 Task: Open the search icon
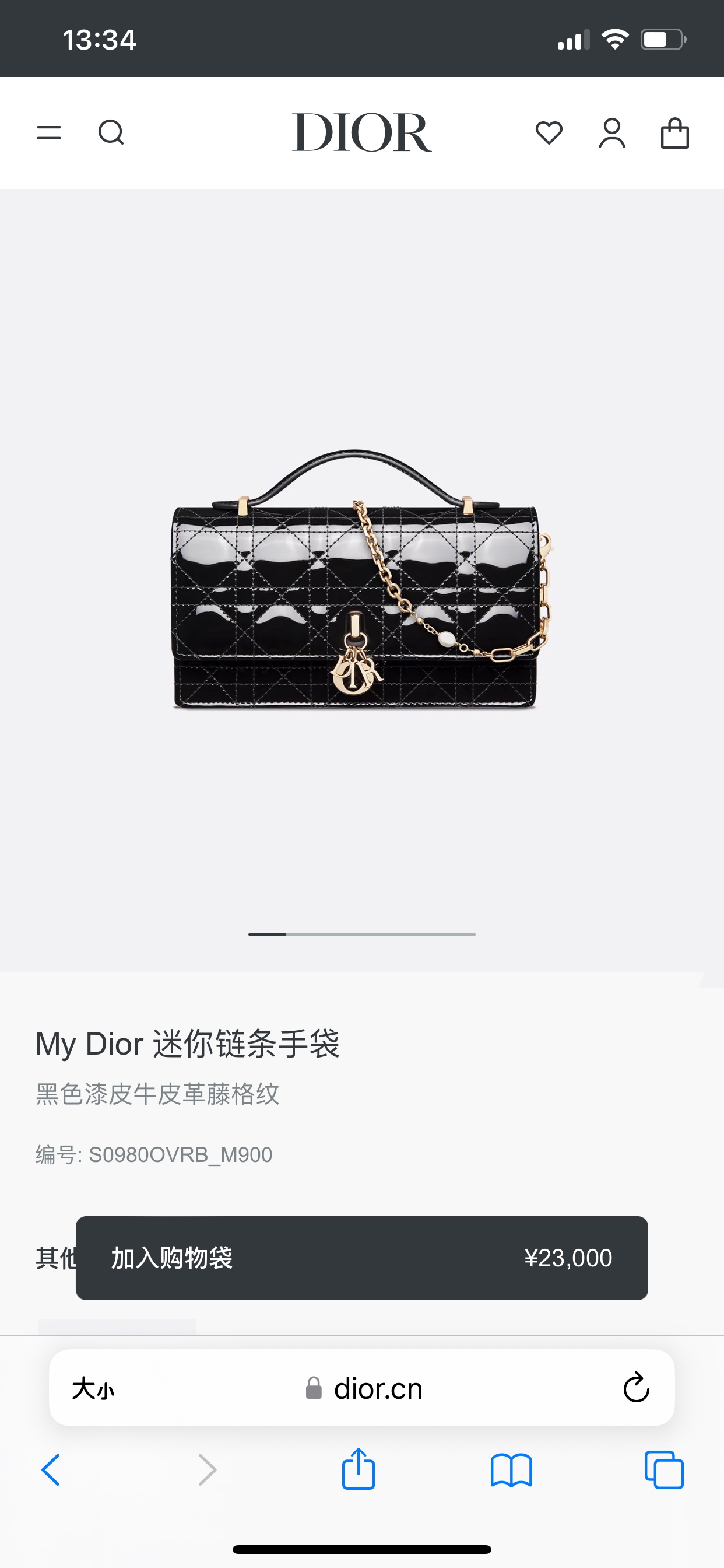111,132
